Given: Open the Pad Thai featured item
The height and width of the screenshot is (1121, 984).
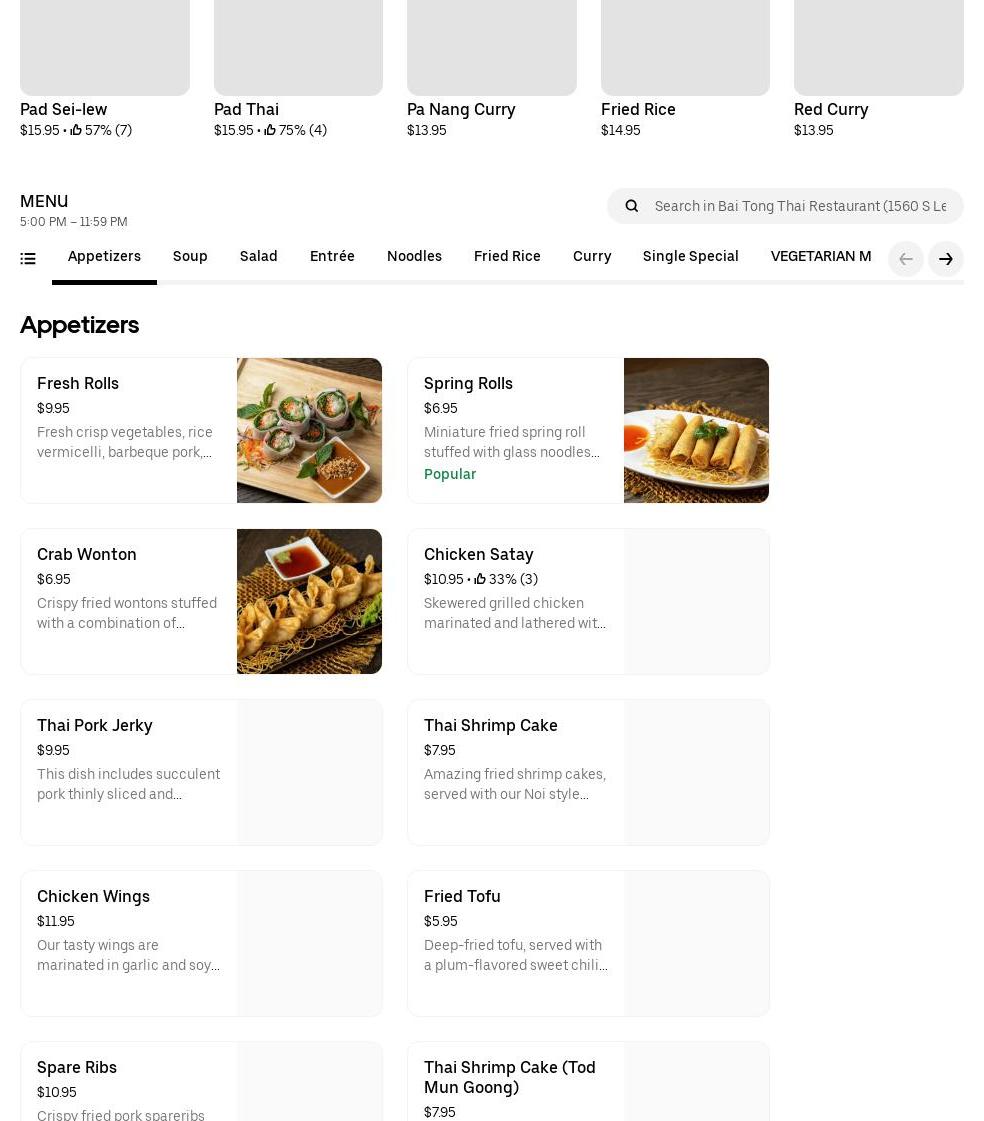Looking at the screenshot, I should pos(298,70).
